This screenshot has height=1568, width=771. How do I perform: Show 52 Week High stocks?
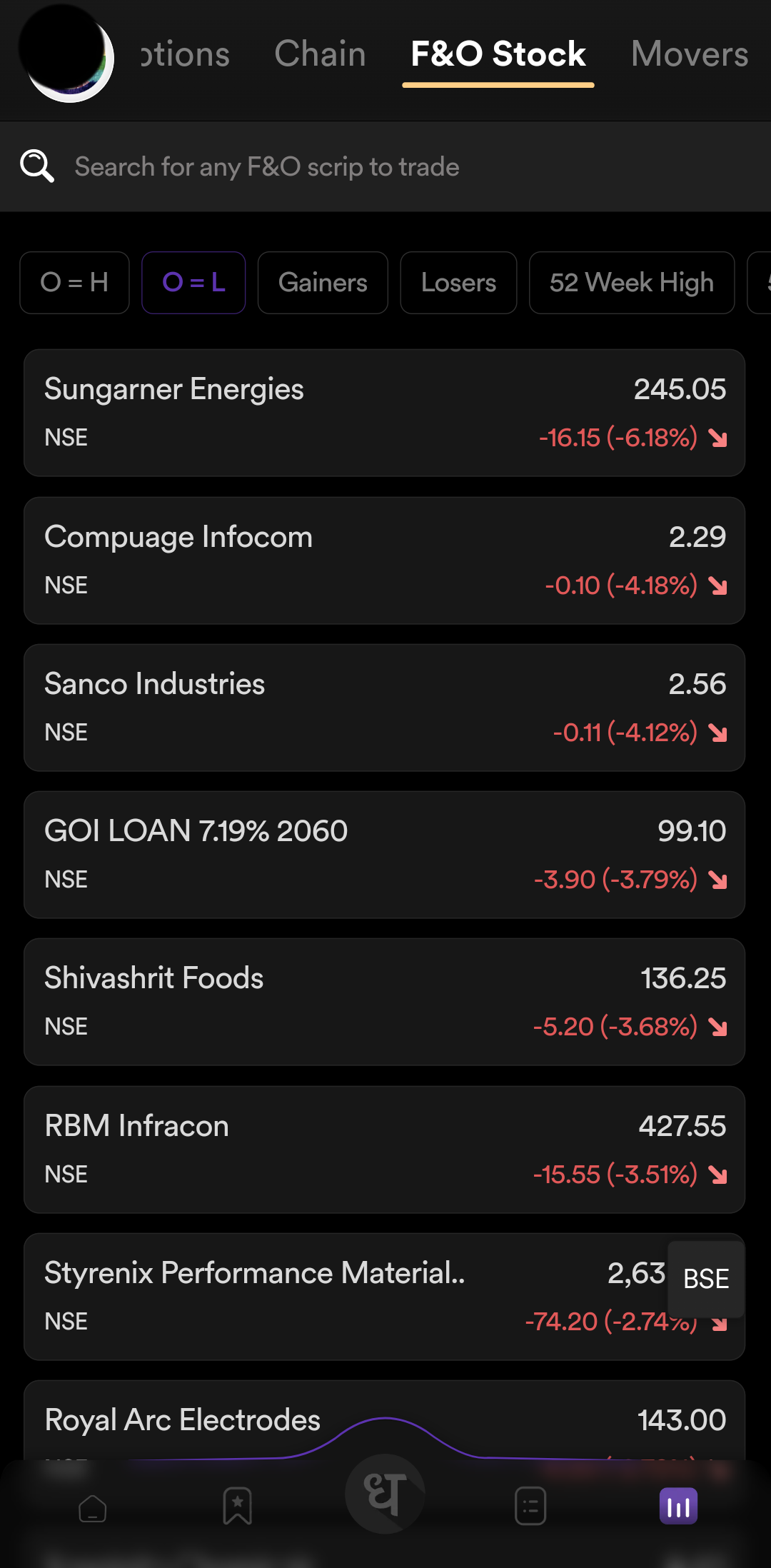(631, 283)
